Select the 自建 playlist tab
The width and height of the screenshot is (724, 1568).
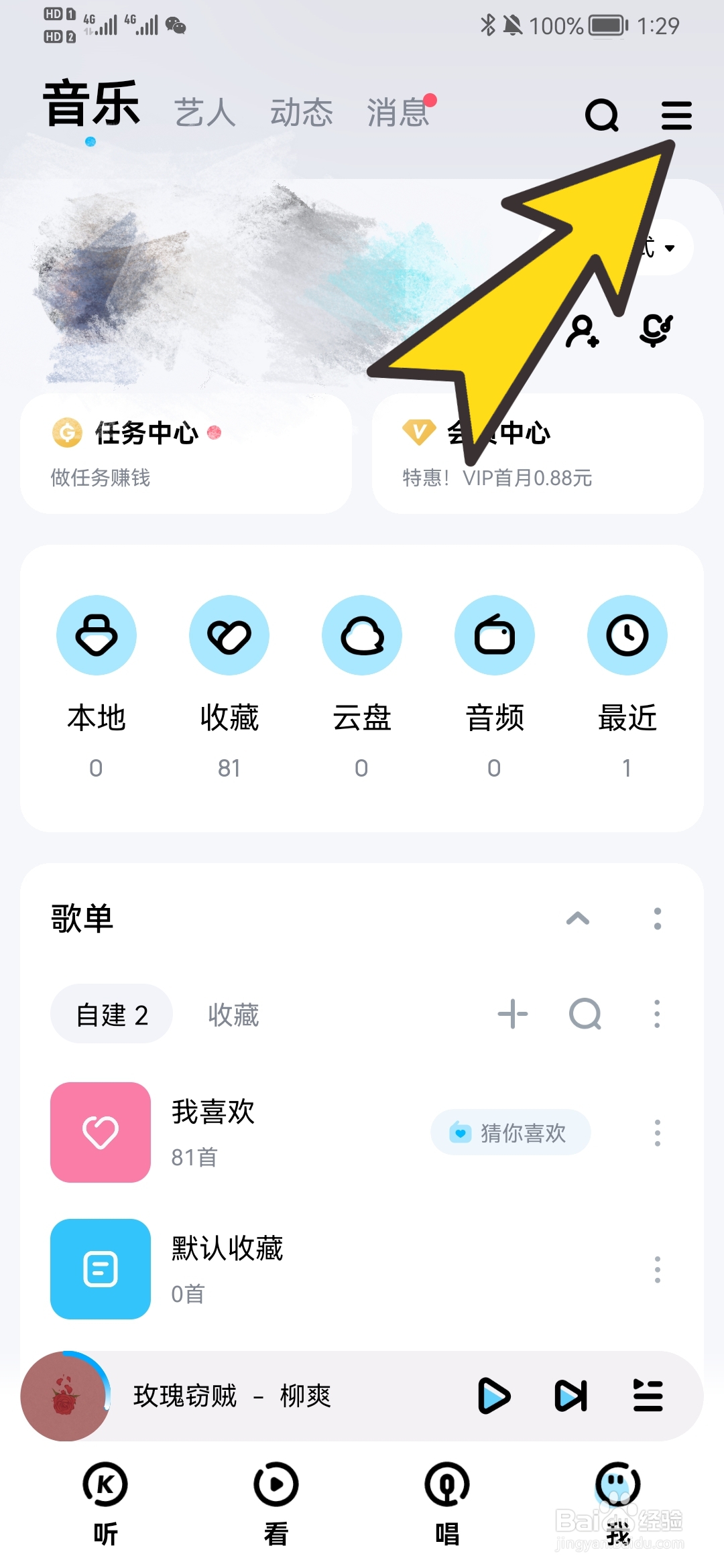111,1014
